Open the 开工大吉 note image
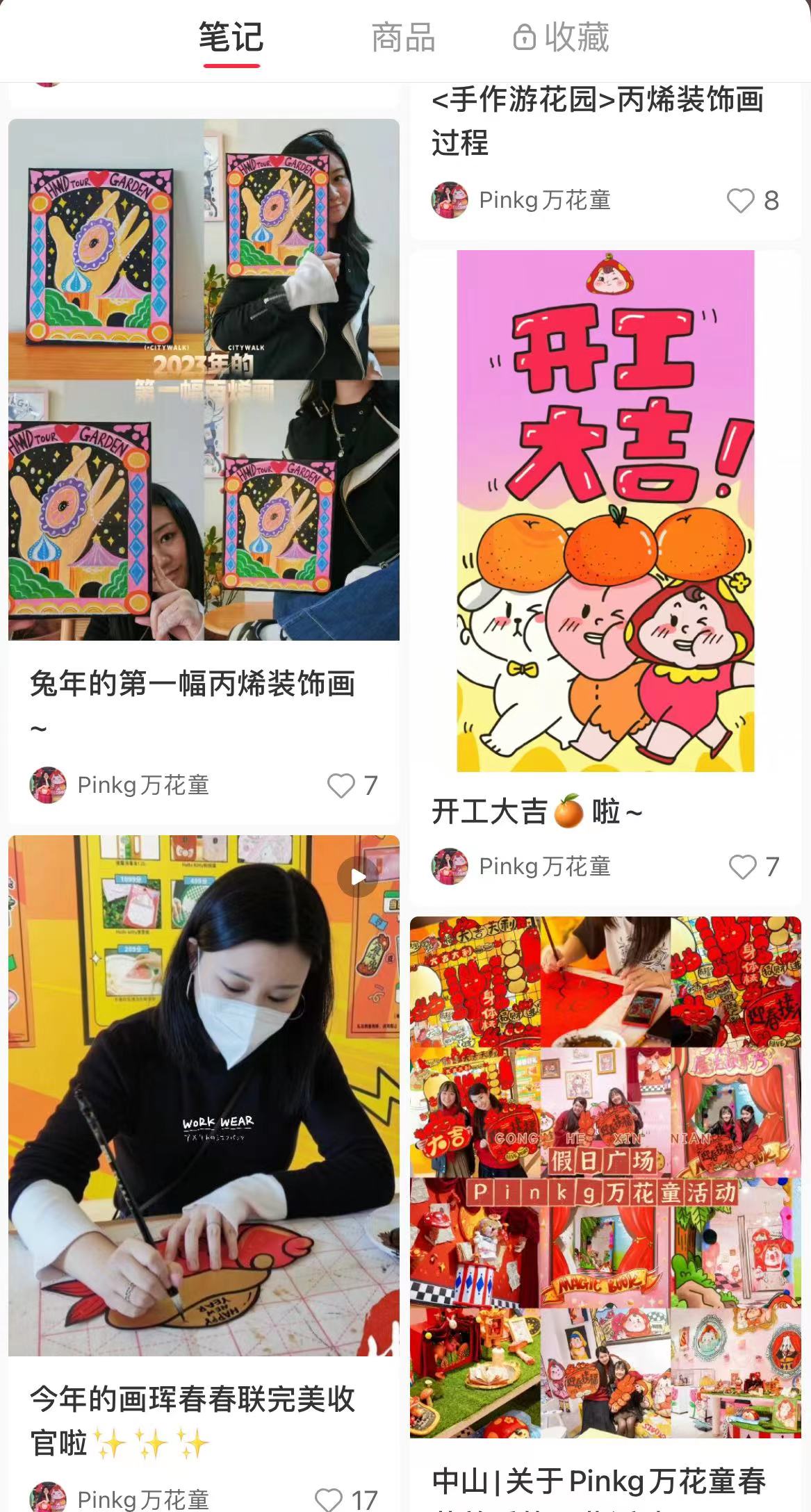This screenshot has width=811, height=1512. (605, 511)
